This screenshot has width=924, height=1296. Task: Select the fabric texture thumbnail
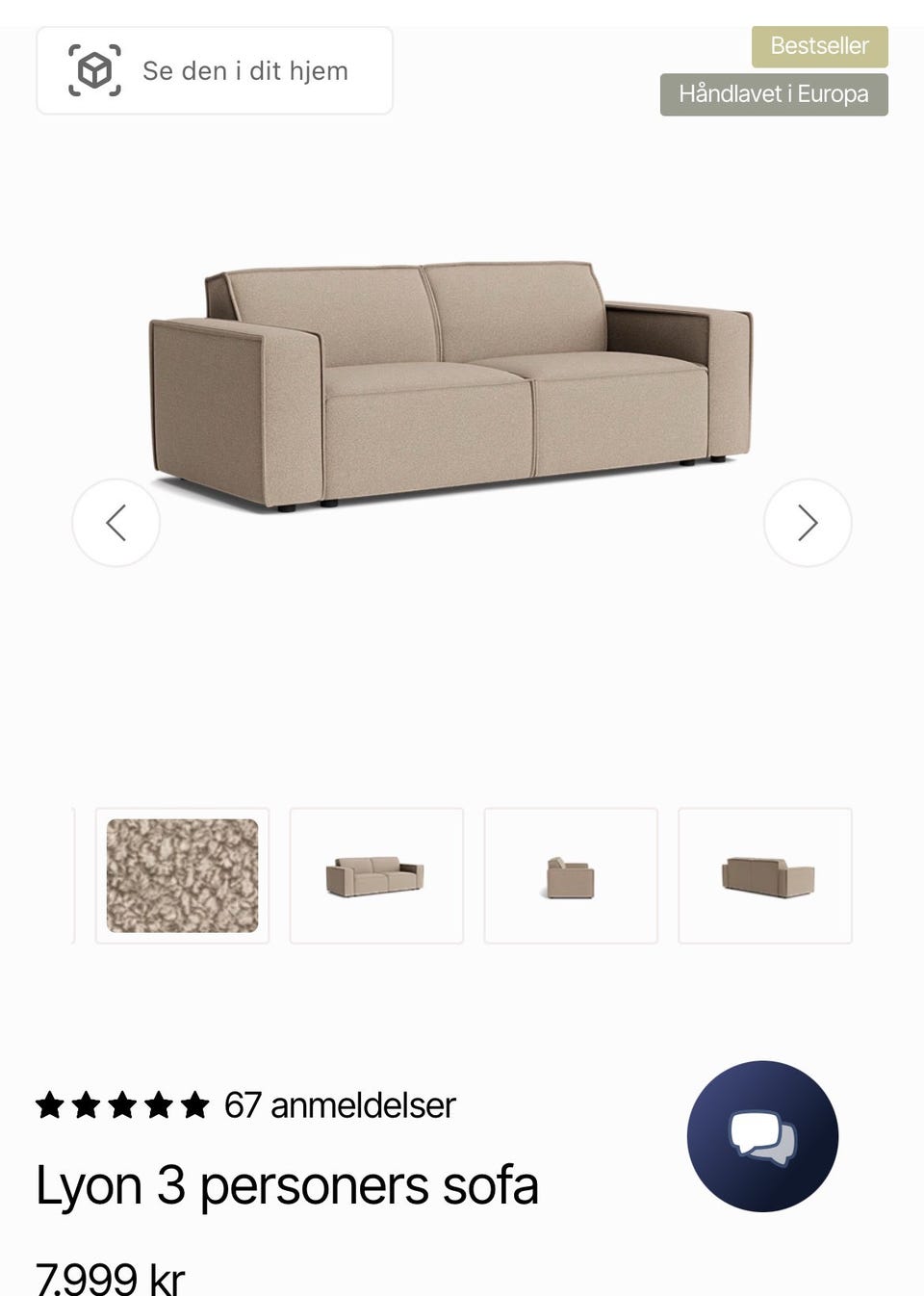point(182,875)
